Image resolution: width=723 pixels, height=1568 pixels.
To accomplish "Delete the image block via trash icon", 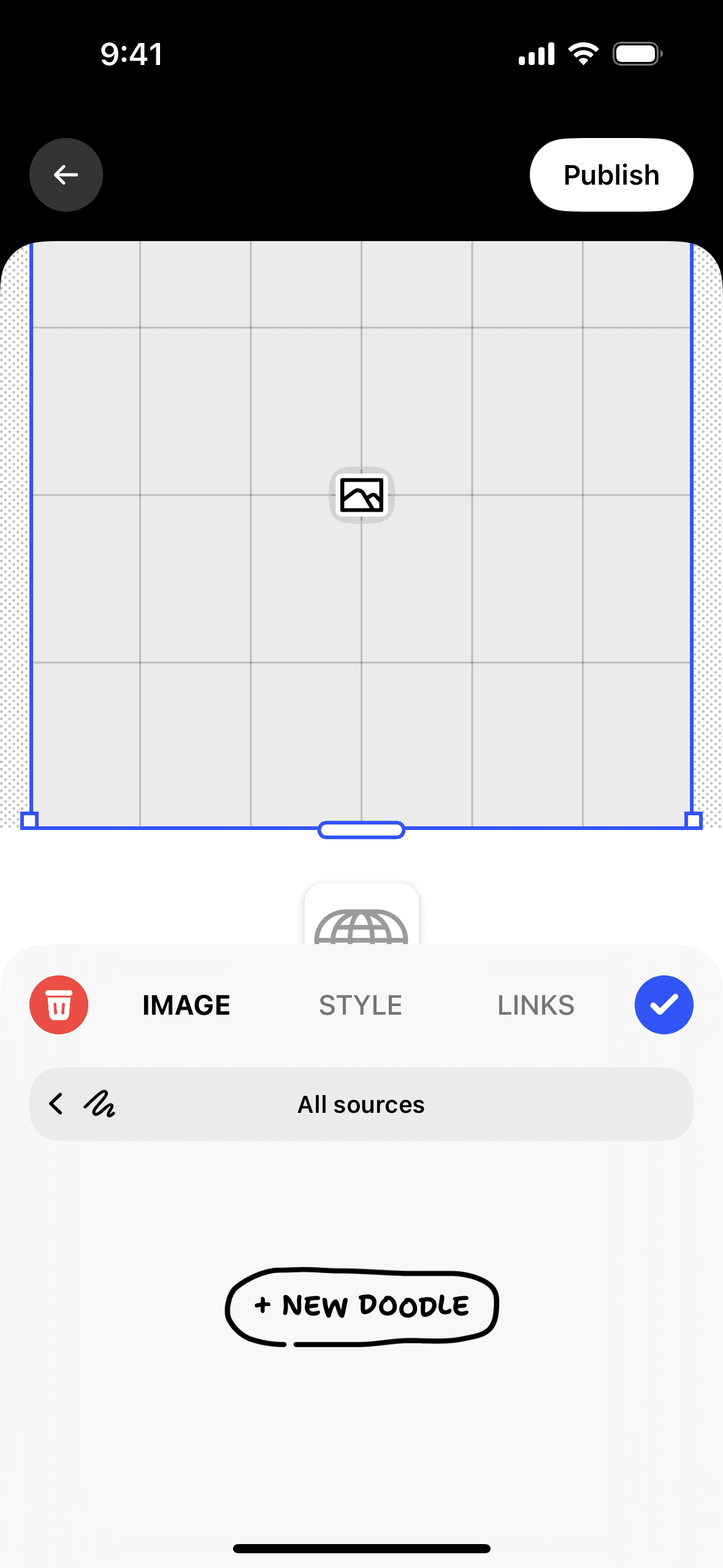I will click(x=59, y=1005).
